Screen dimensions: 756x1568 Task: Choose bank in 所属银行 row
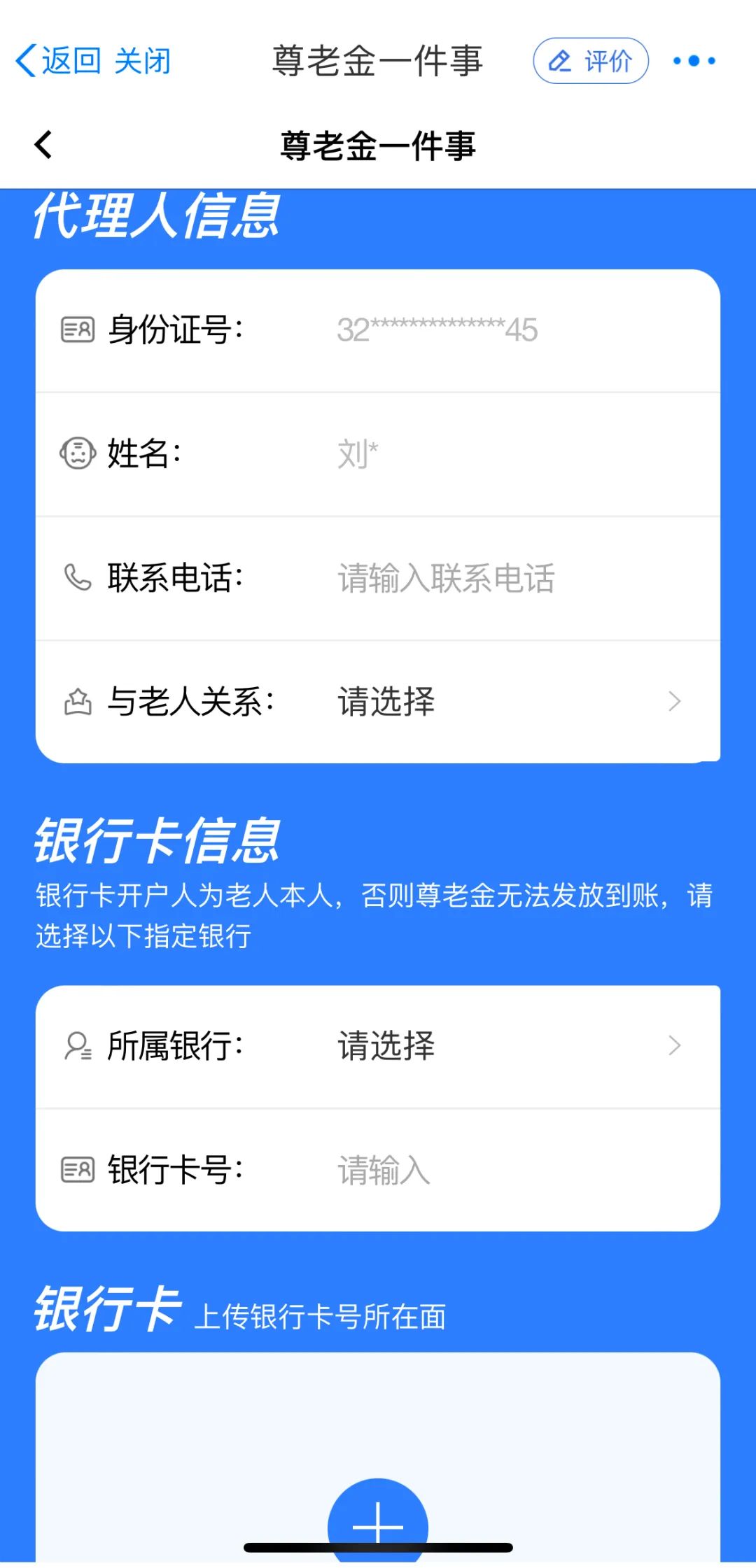(x=490, y=1046)
